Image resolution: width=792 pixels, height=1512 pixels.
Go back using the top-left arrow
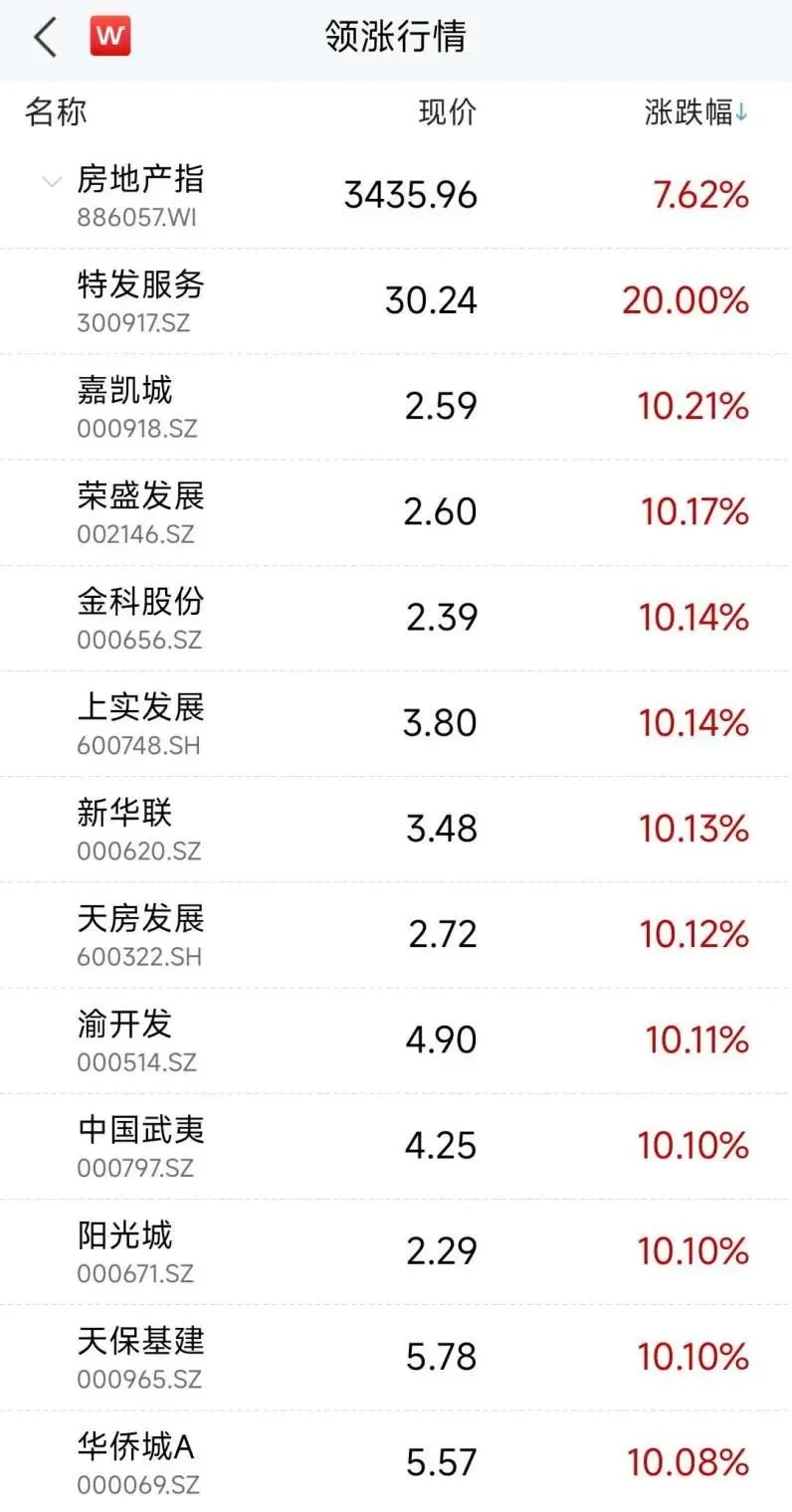pos(45,38)
